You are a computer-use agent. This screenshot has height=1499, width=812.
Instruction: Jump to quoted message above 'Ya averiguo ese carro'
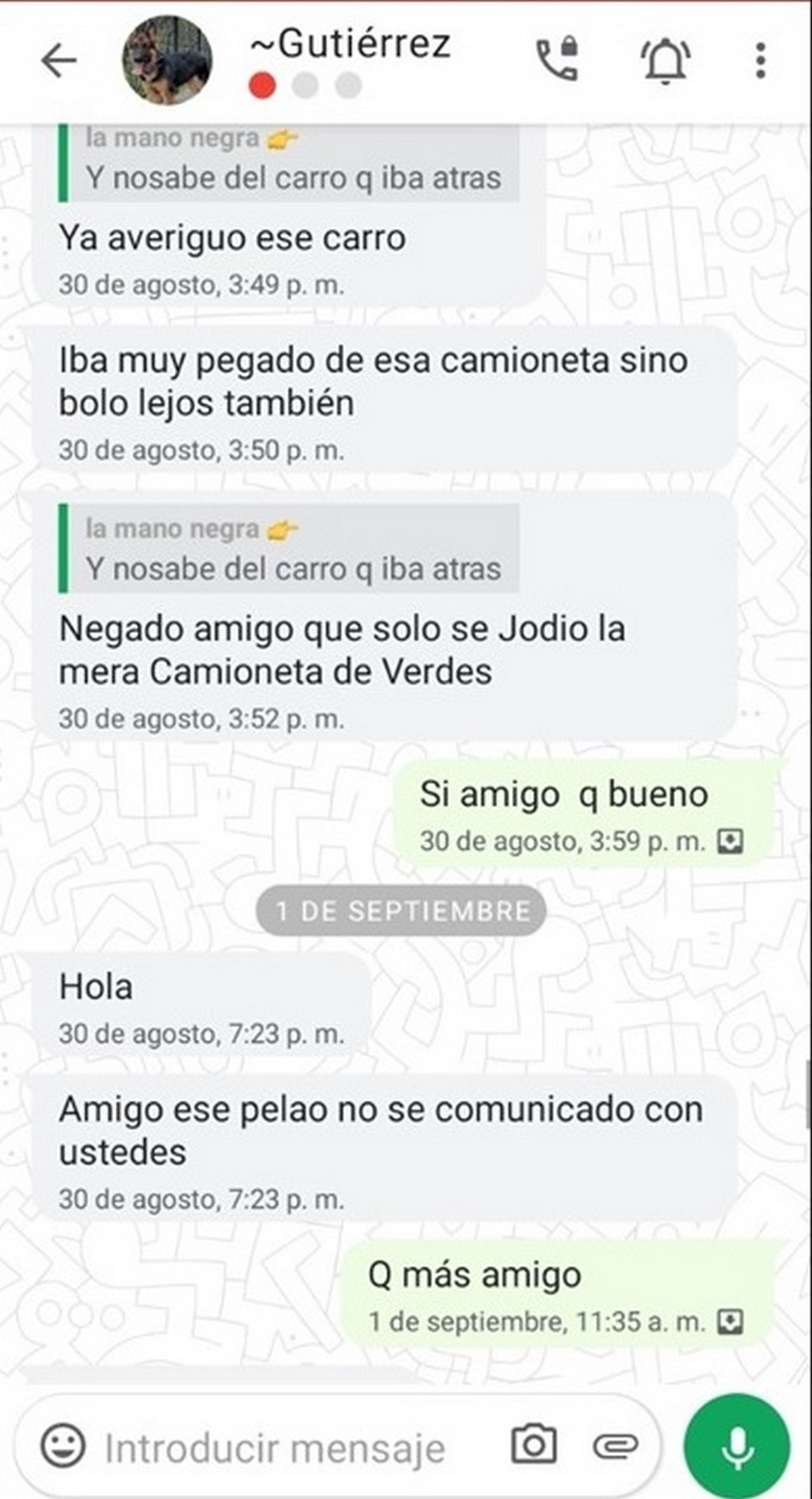click(289, 164)
